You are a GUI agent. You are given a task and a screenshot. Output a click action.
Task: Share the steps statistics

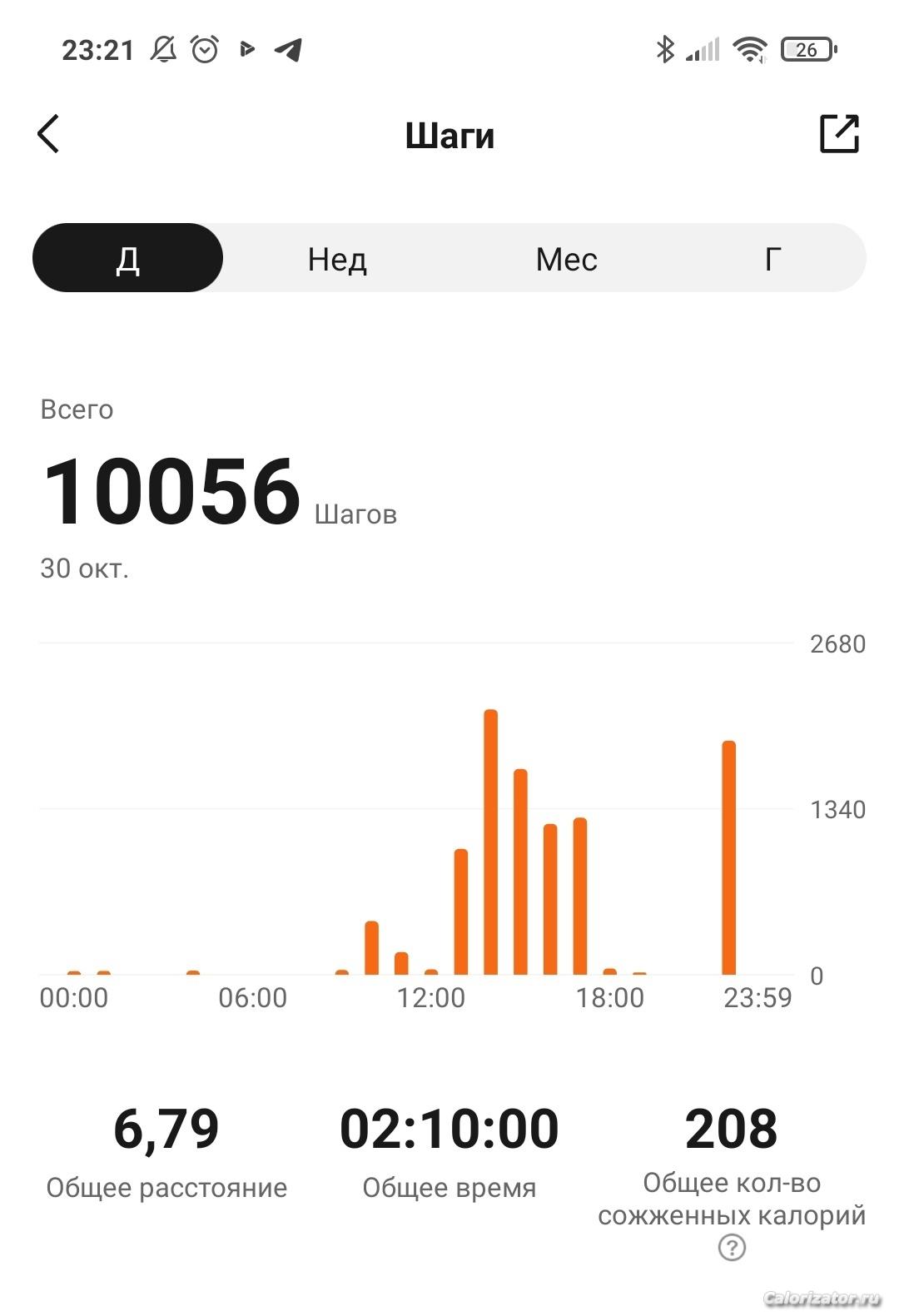click(838, 134)
